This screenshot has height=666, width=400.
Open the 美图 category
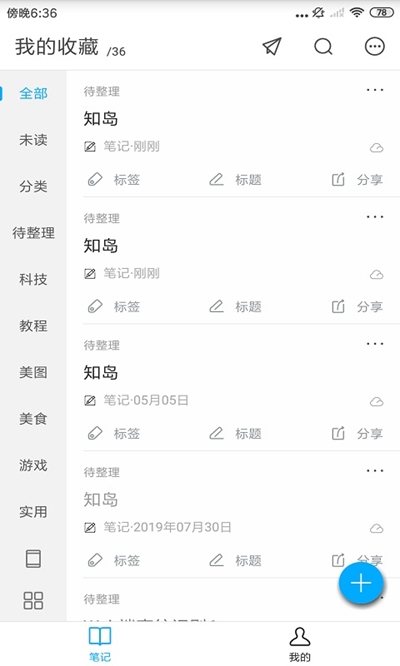[x=33, y=373]
